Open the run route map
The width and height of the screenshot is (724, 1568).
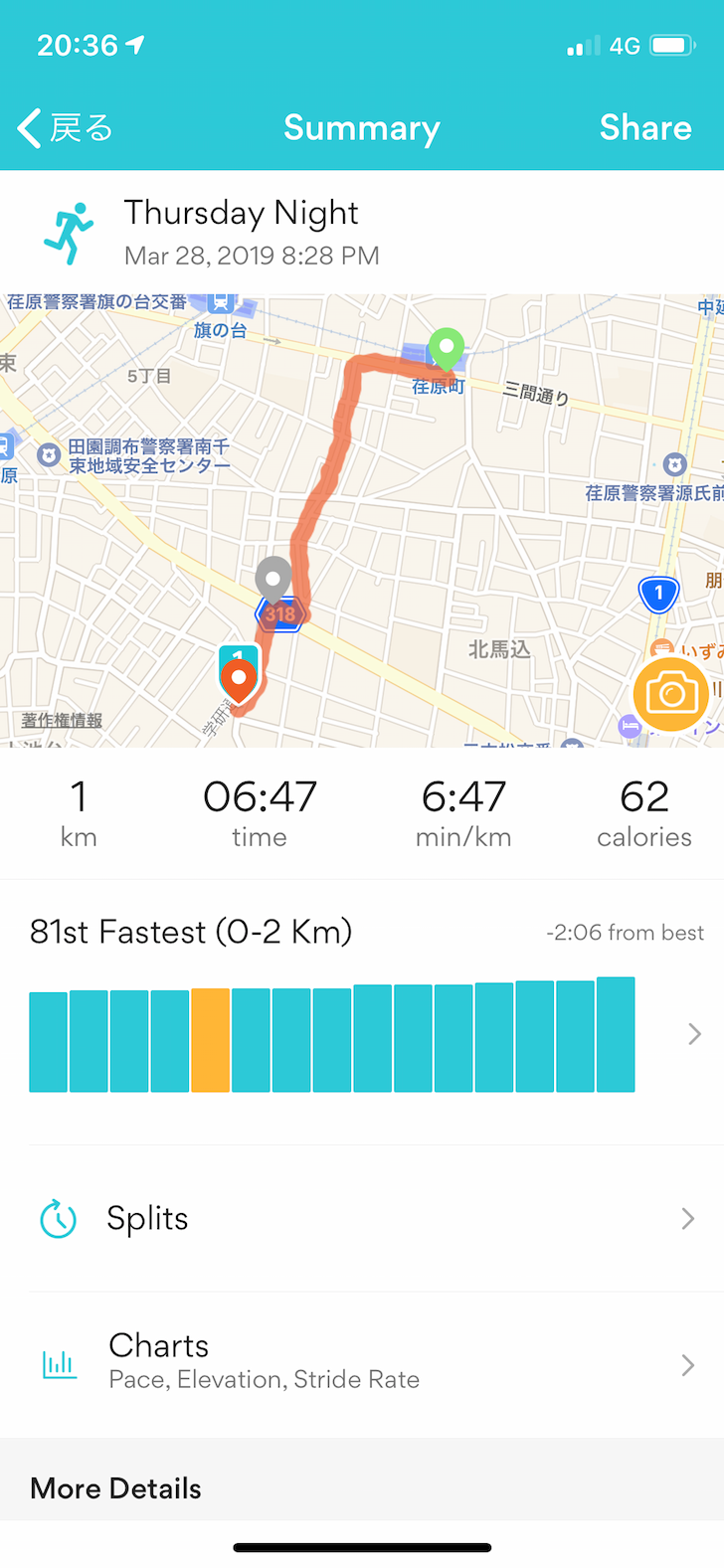click(398, 517)
